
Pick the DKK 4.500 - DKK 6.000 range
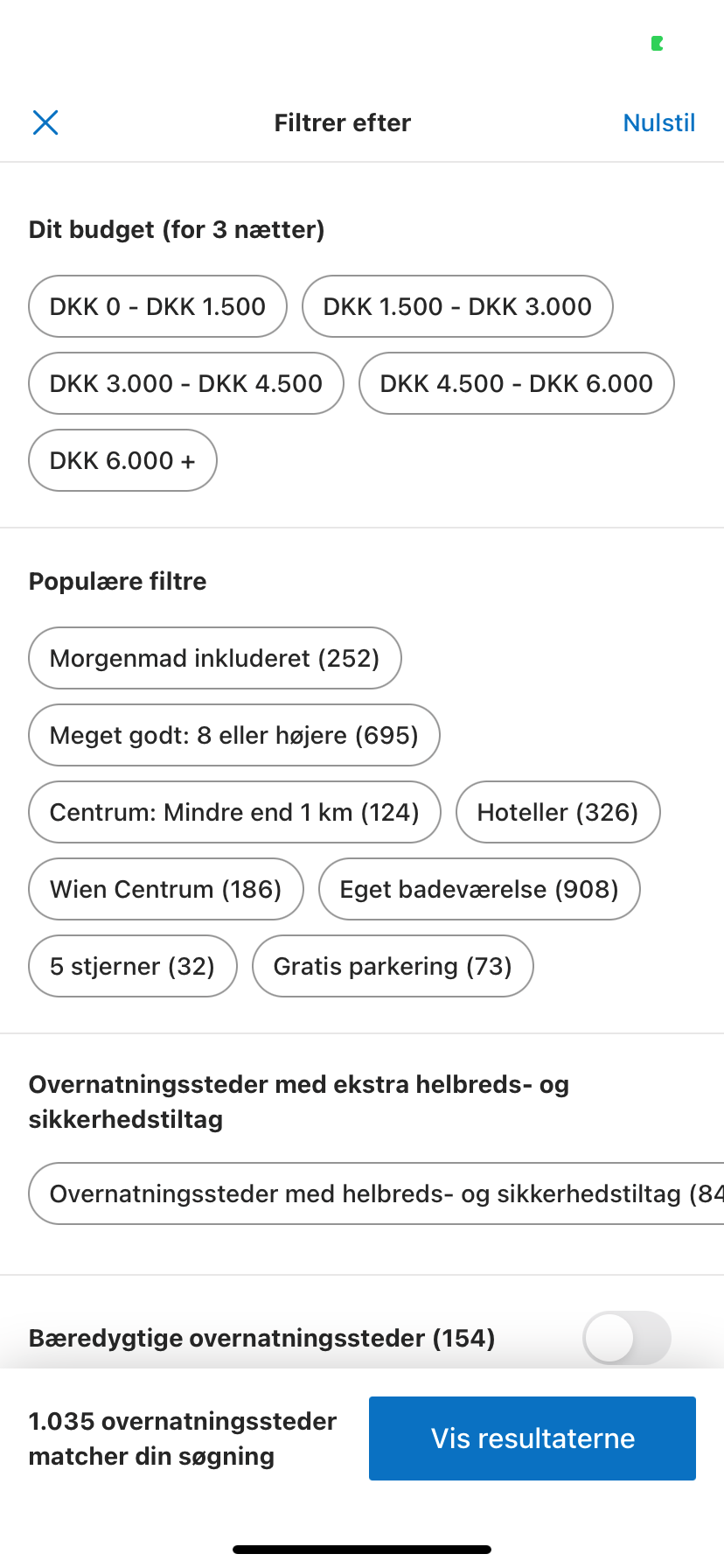[x=516, y=383]
